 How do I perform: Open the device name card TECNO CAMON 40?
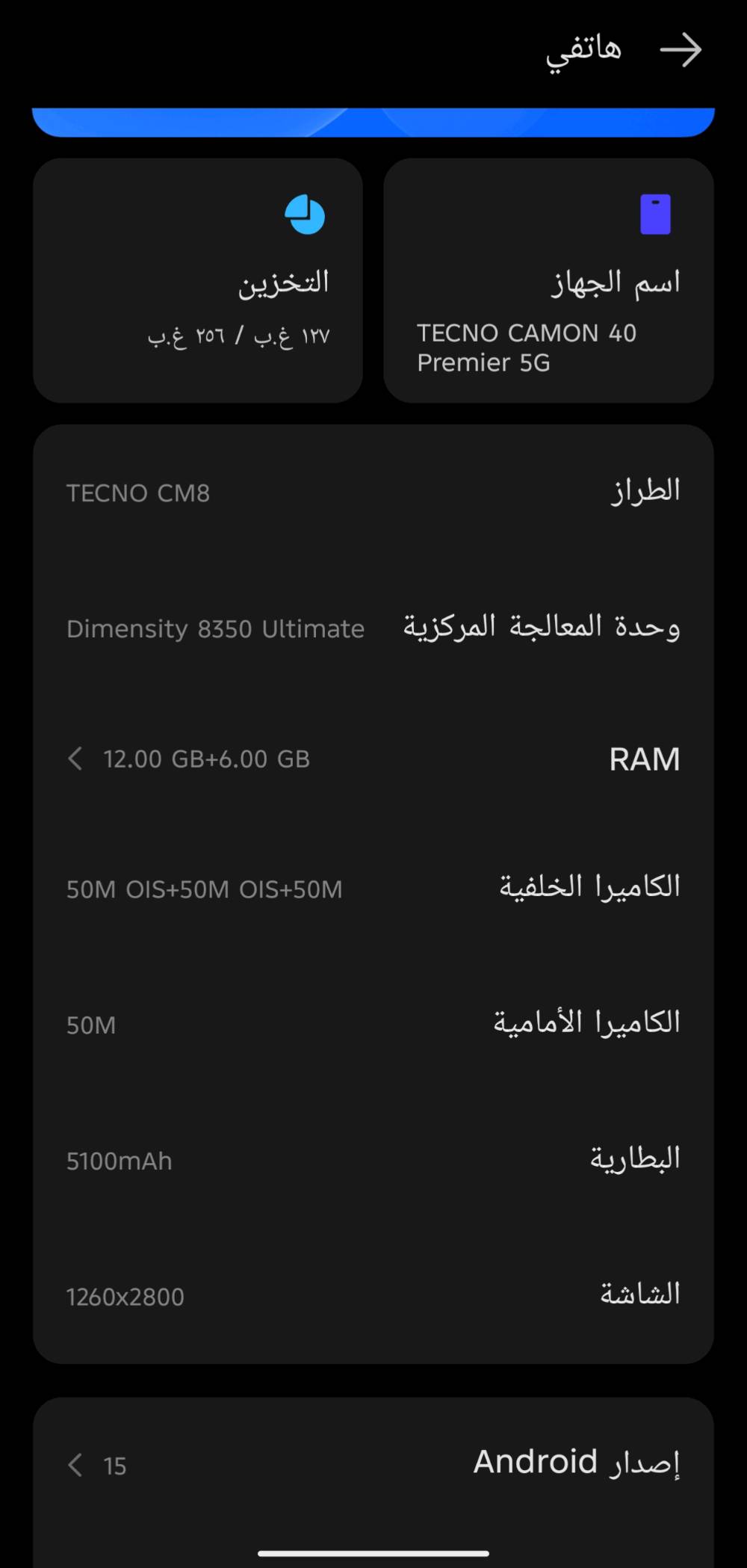[548, 281]
